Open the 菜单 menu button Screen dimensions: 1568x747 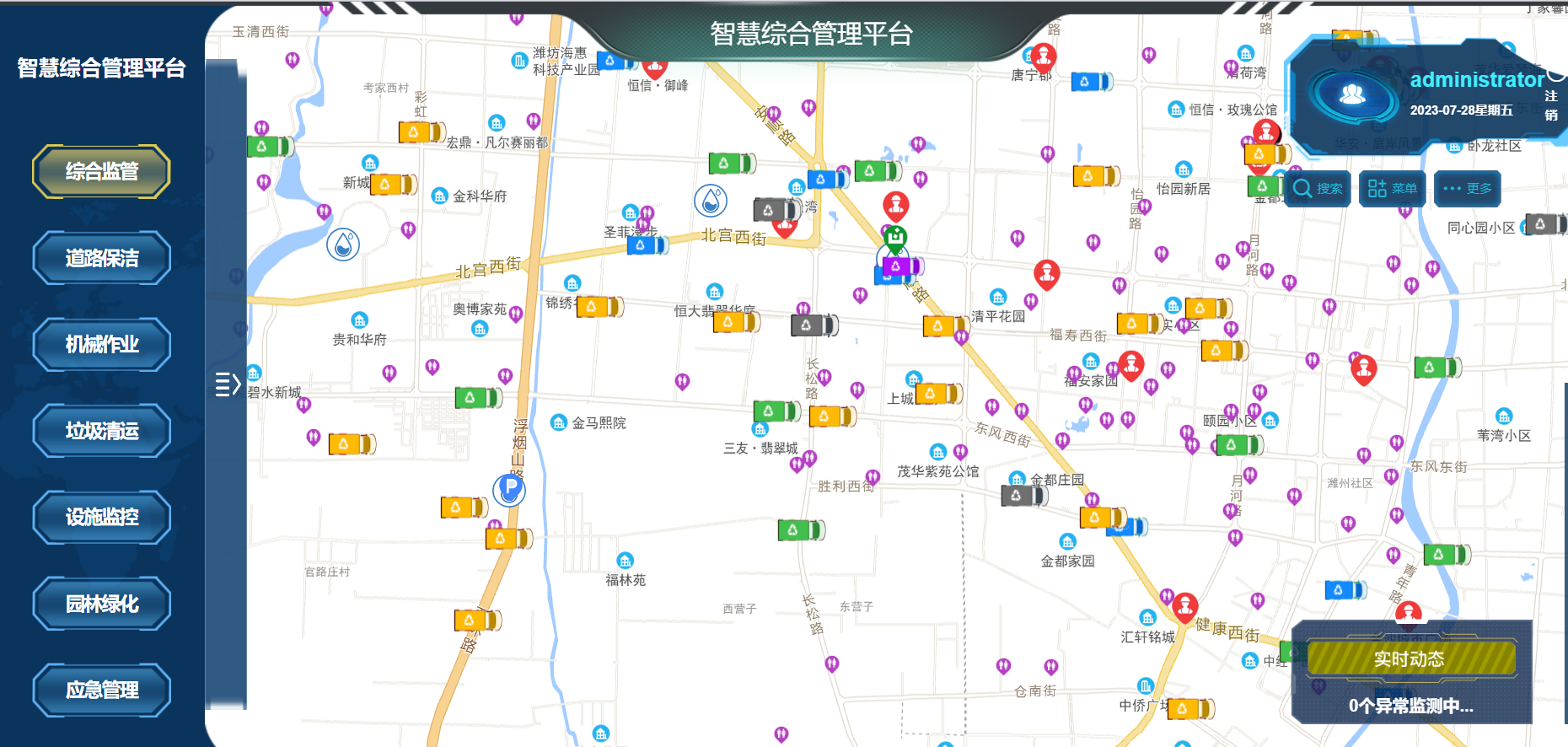[1392, 188]
